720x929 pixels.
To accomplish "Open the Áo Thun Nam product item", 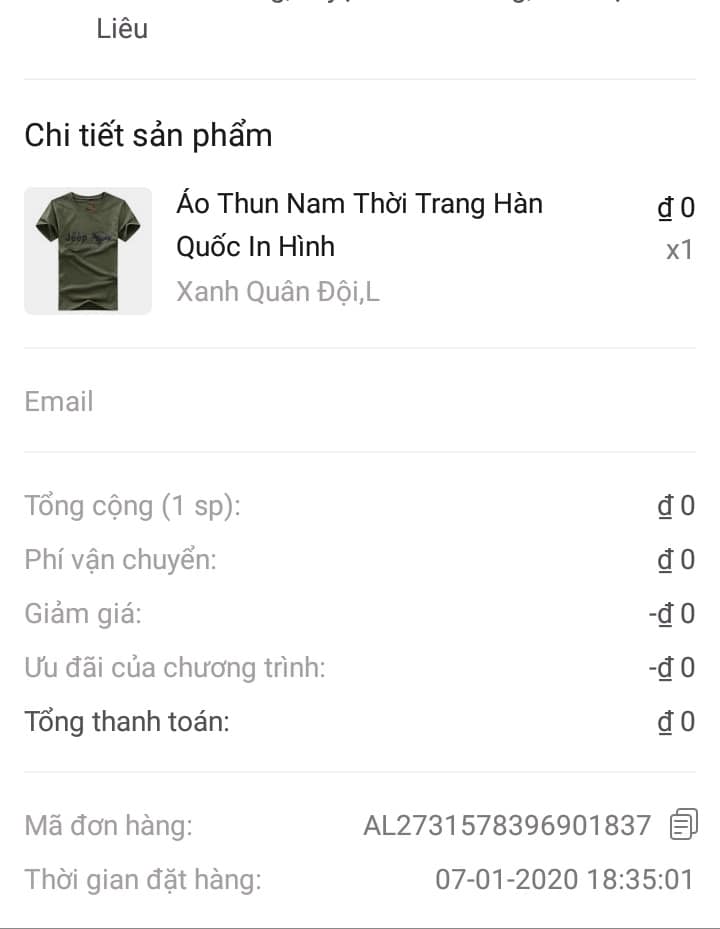I will [359, 247].
